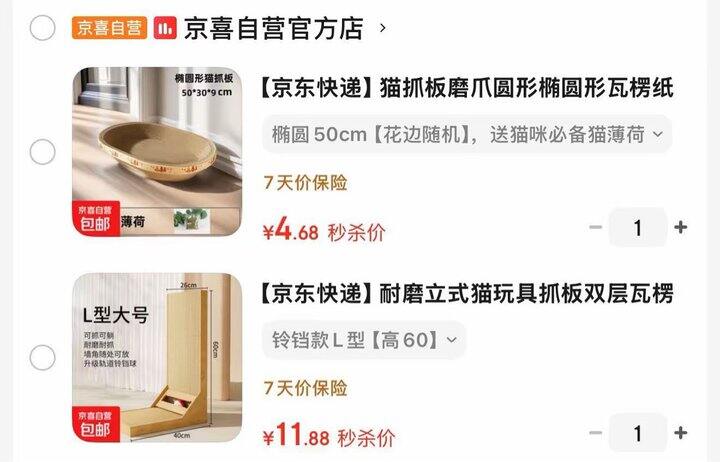Decrease quantity of 椭圆形猫抓板

[596, 228]
